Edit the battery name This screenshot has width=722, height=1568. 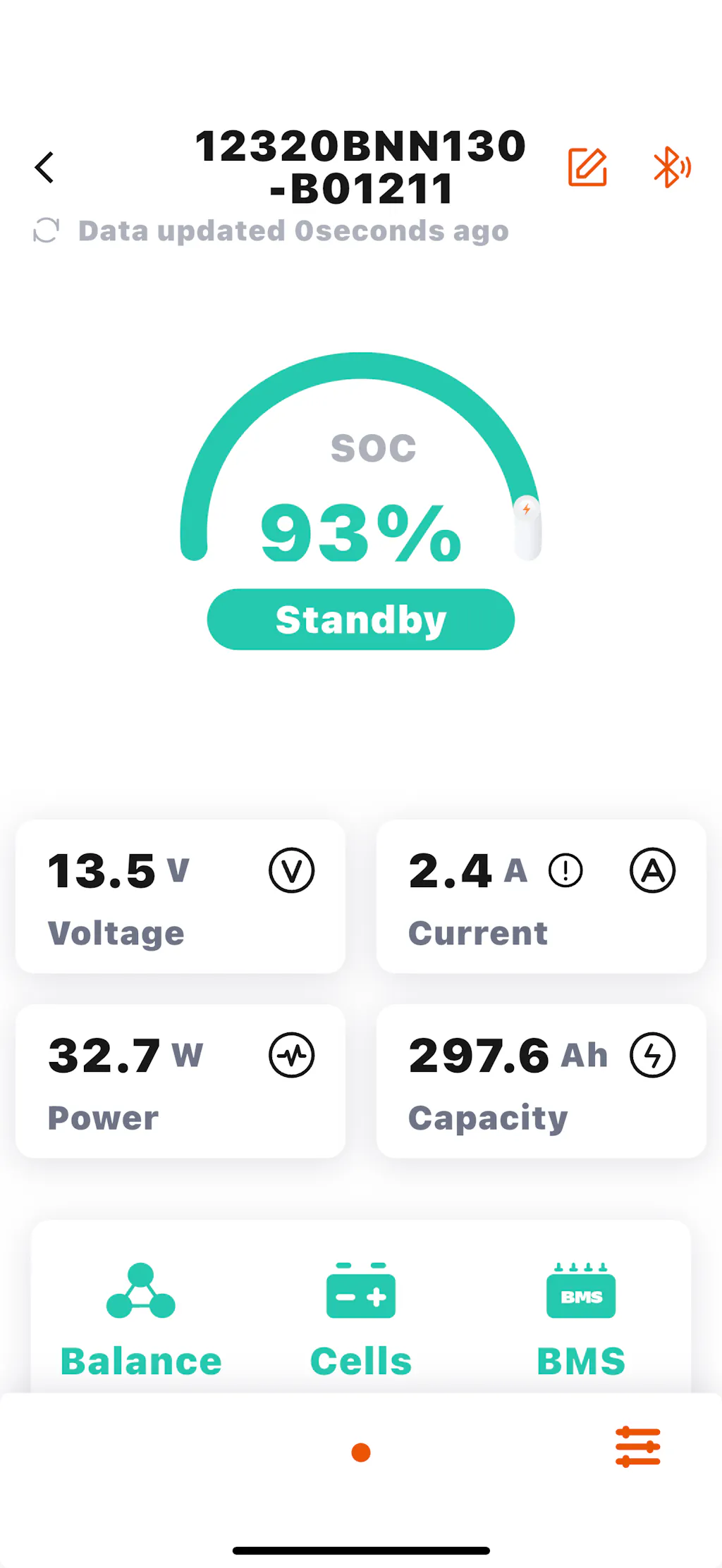(587, 168)
